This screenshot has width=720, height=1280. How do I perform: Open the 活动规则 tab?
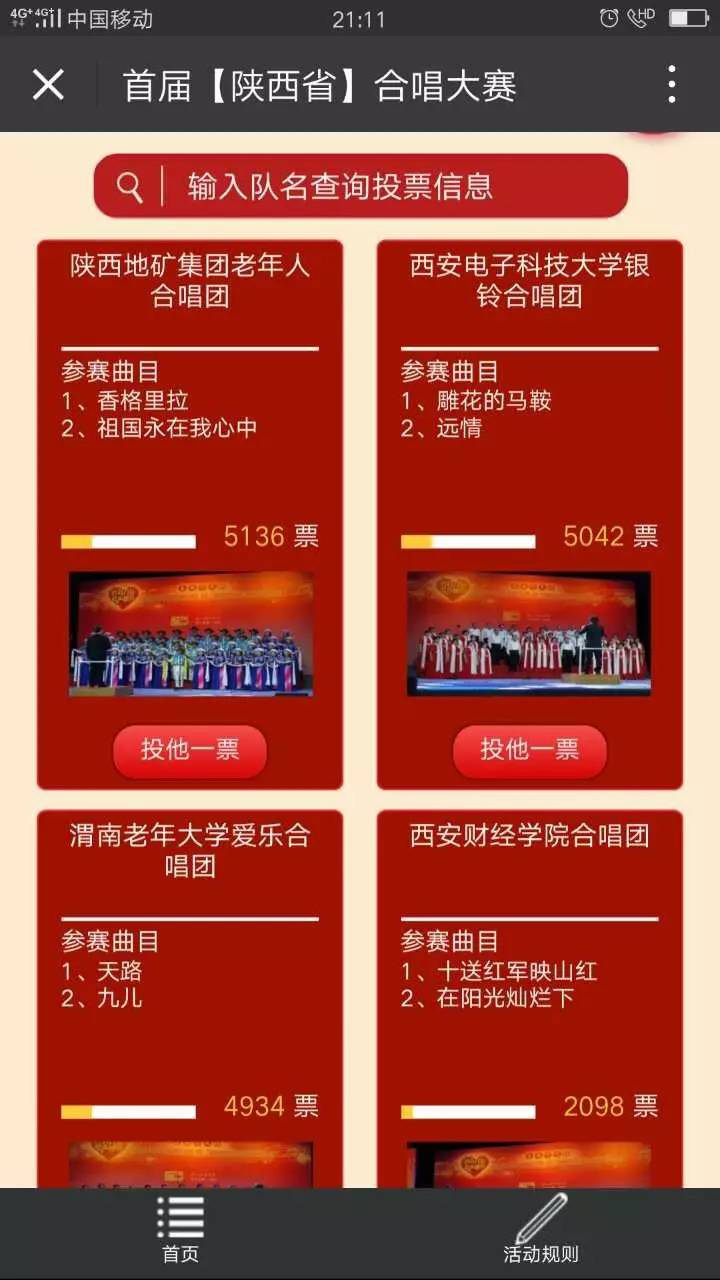pyautogui.click(x=540, y=1233)
